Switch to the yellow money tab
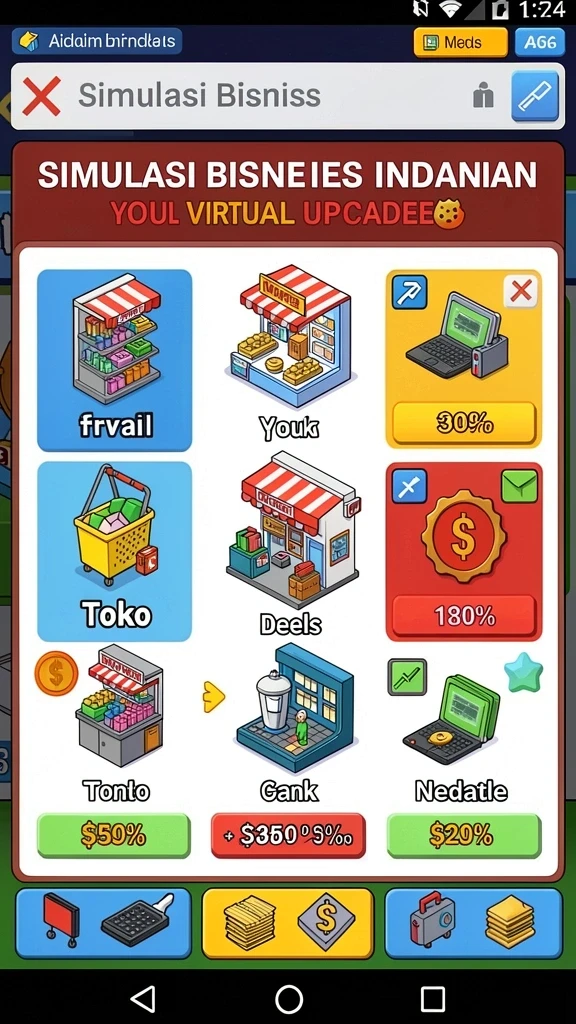Screen dimensions: 576x1024 [288, 923]
